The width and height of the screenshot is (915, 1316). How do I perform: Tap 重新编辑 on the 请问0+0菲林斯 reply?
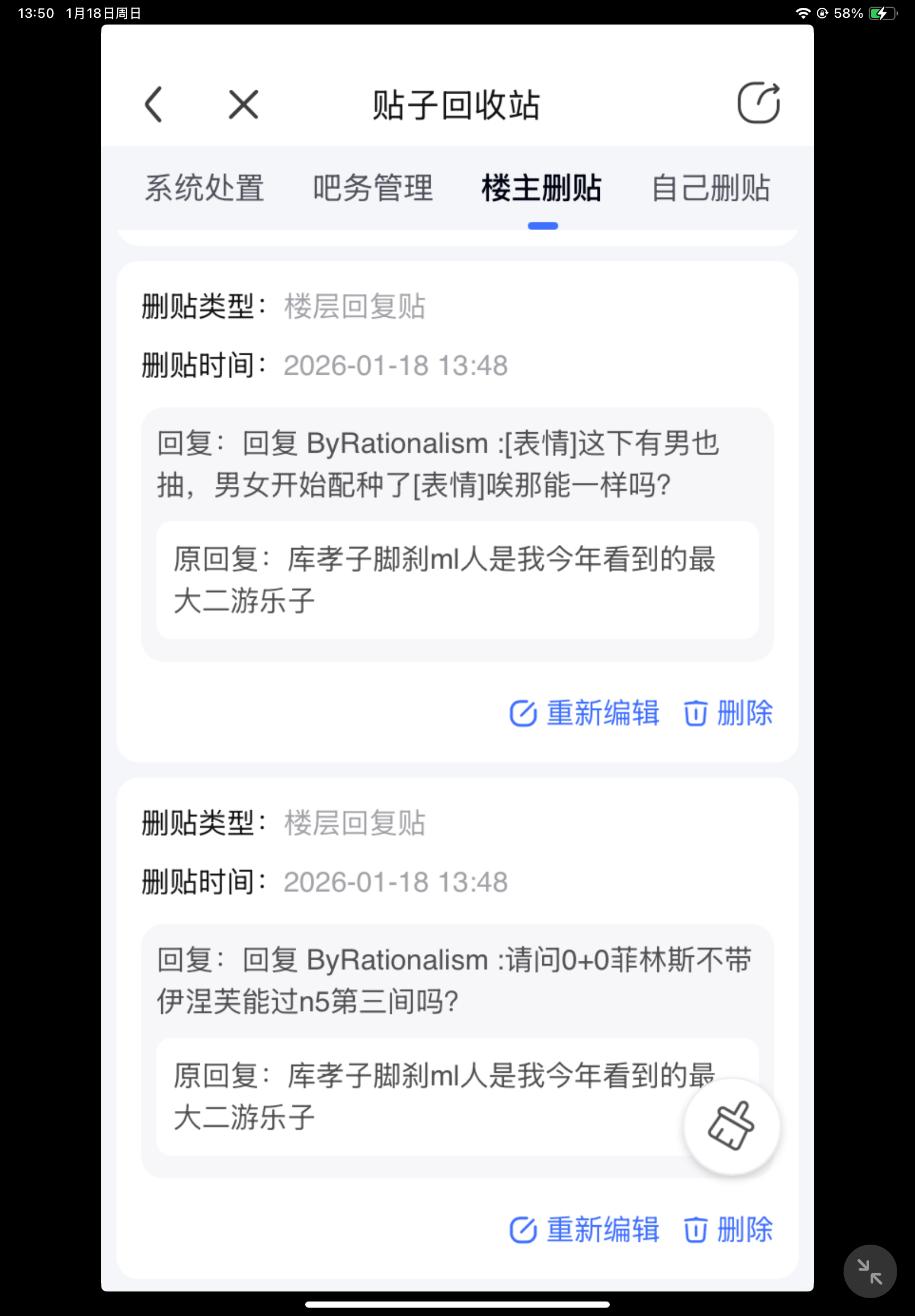(x=584, y=1230)
